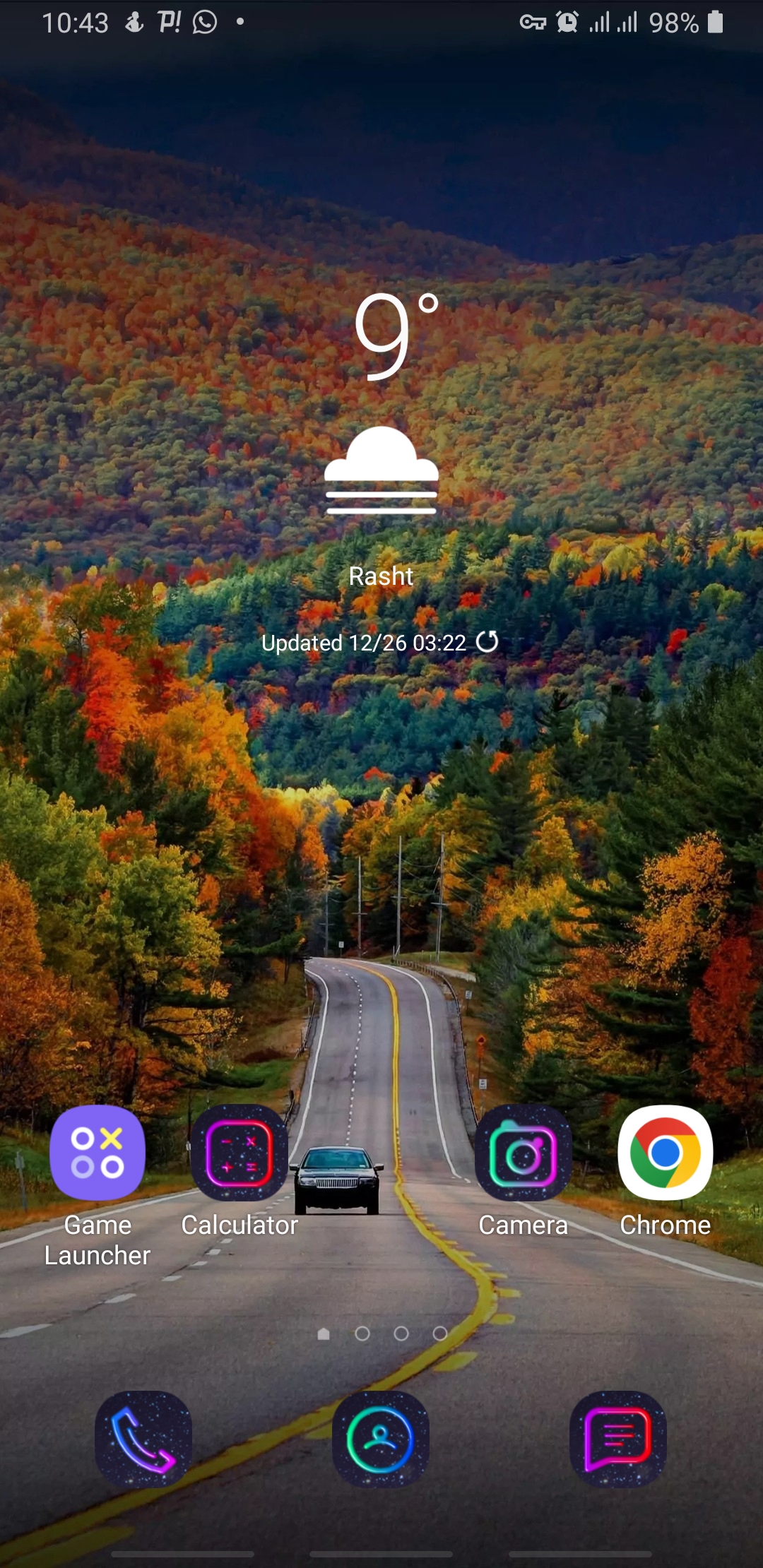
Task: Open Rasht weather details from the widget
Action: [x=381, y=576]
